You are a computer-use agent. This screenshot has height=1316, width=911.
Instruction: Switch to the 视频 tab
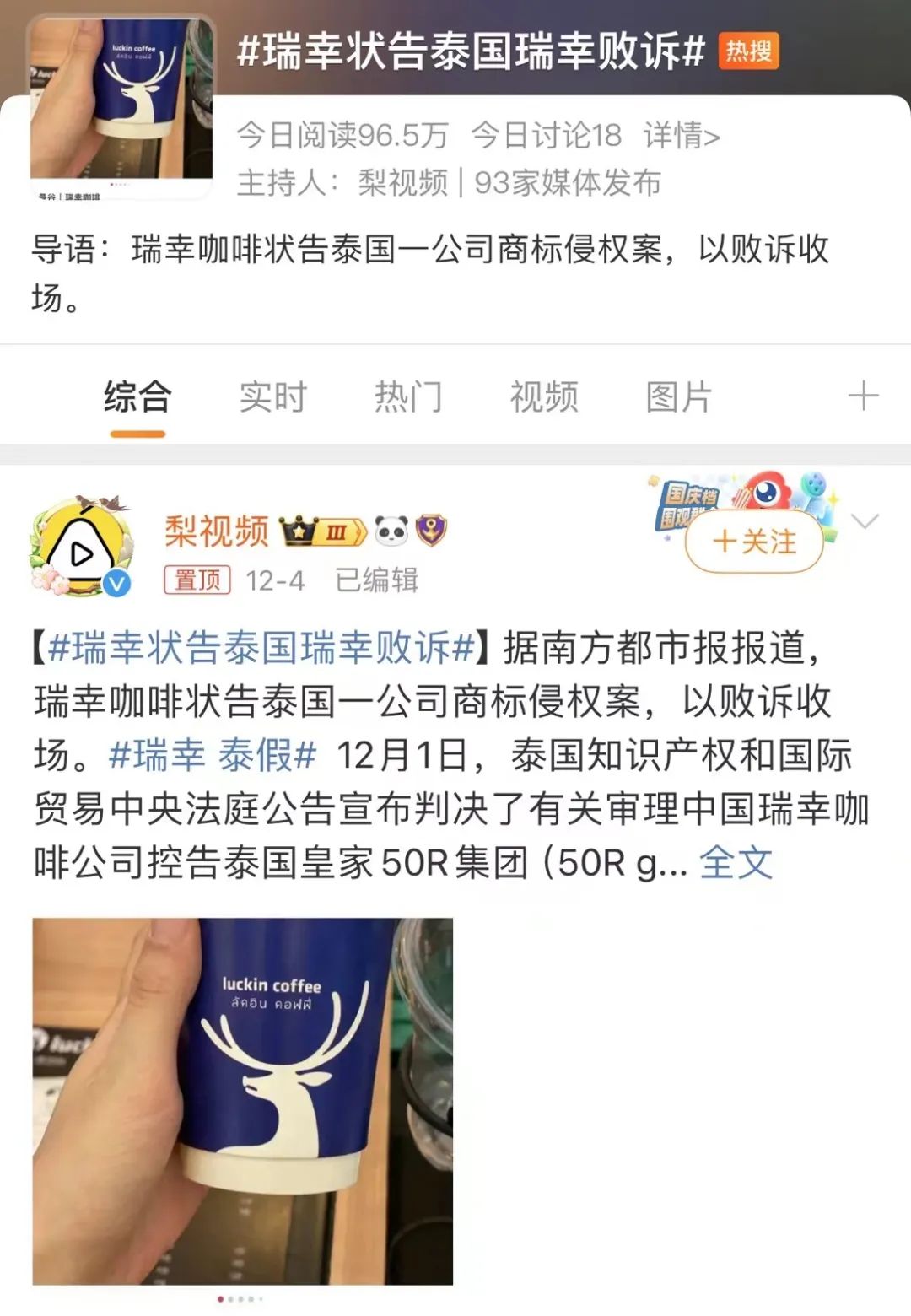pyautogui.click(x=544, y=396)
